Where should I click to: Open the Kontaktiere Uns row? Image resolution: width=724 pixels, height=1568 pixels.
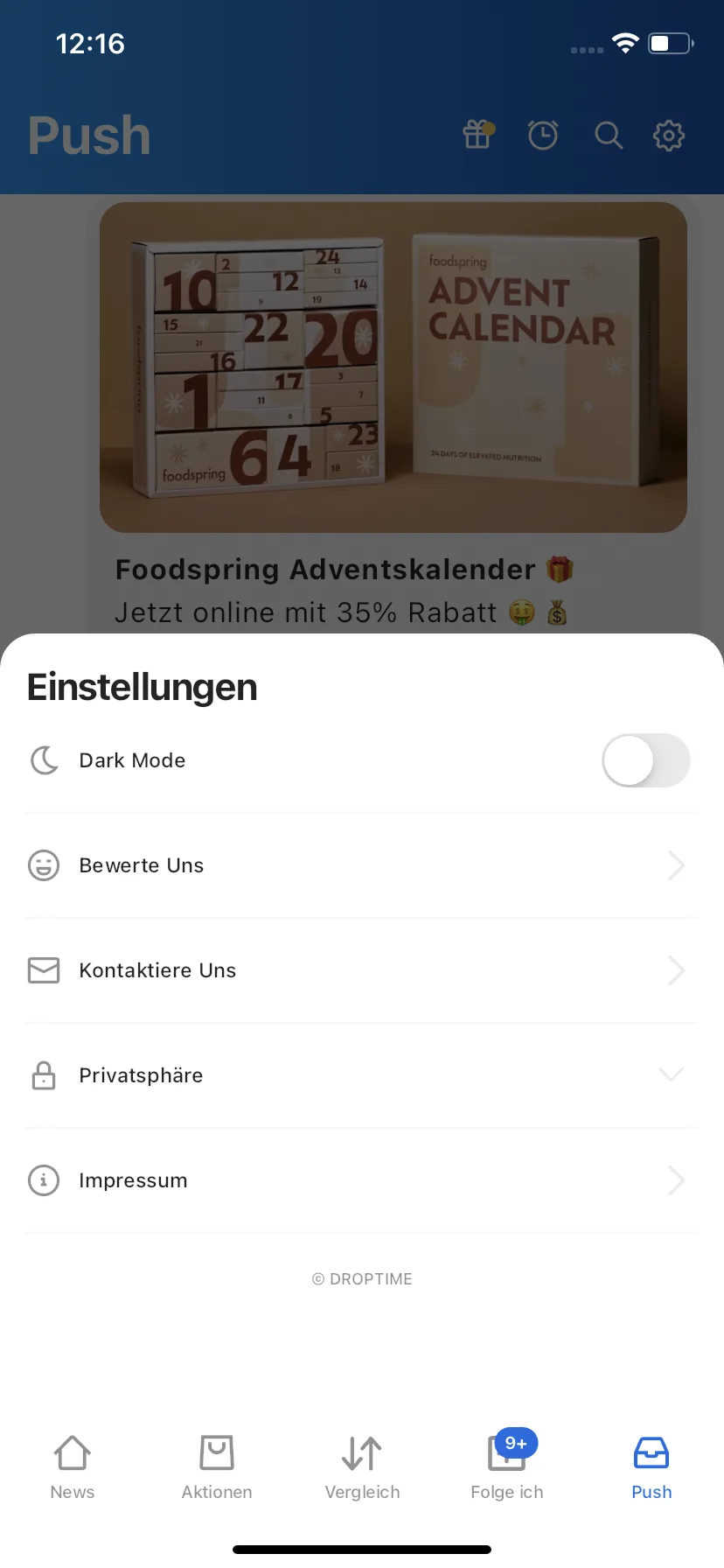point(360,970)
